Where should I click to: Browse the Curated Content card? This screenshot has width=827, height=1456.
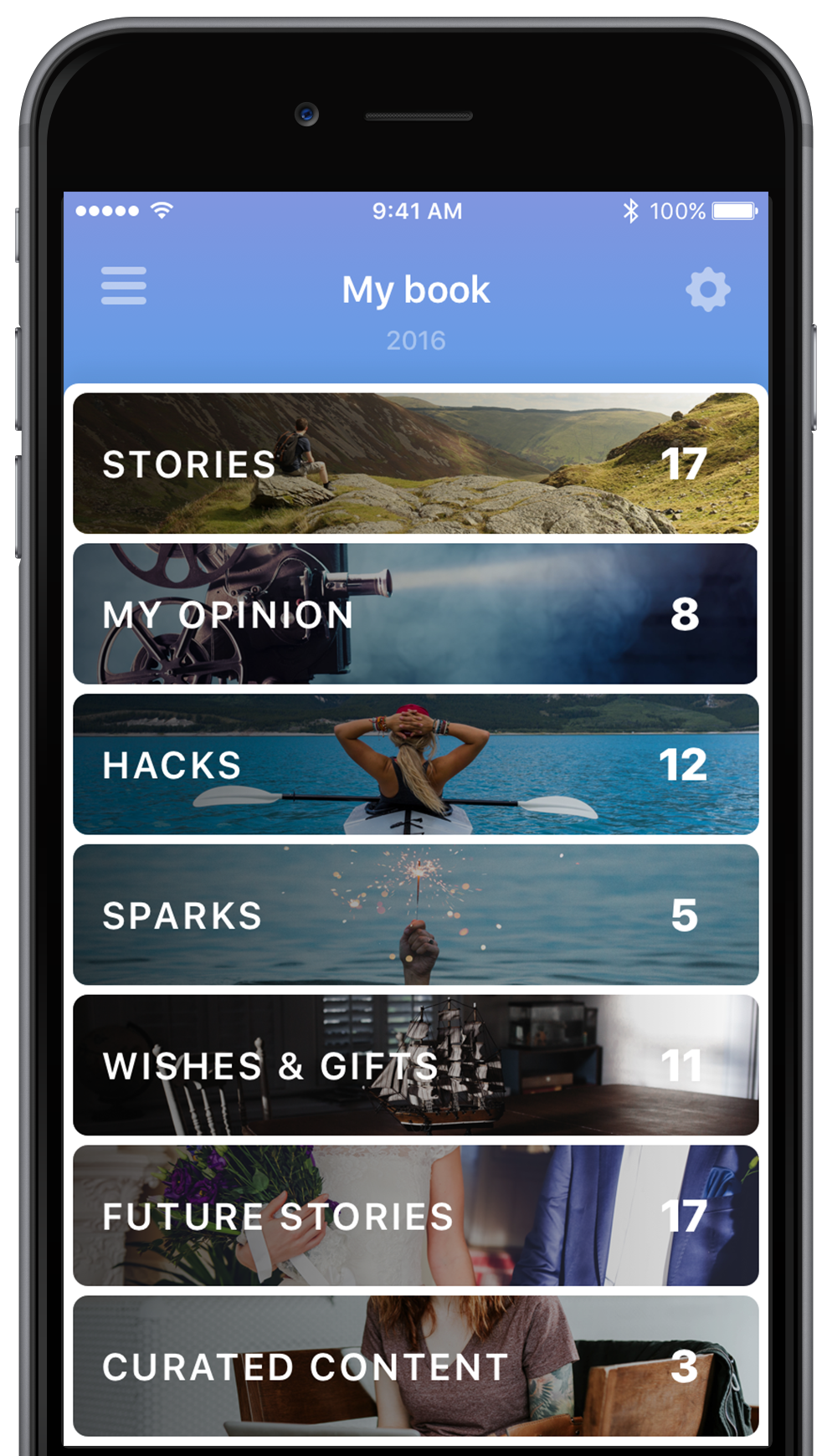(415, 1366)
